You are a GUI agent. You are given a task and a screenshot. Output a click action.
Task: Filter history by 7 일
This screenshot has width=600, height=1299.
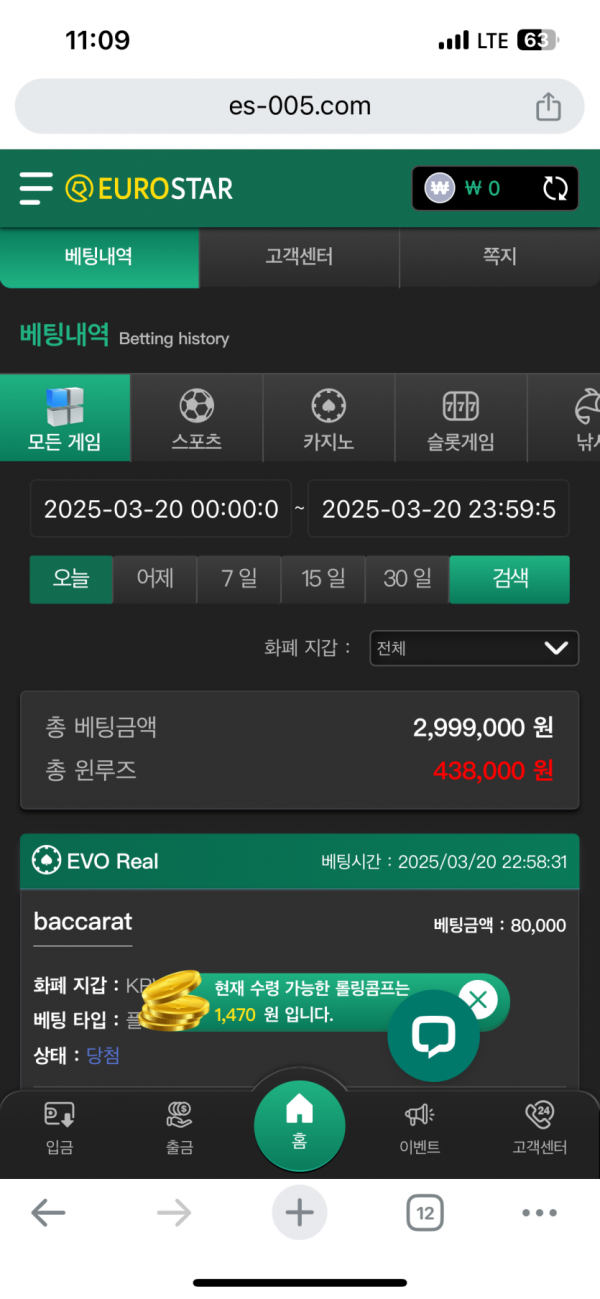click(x=238, y=579)
